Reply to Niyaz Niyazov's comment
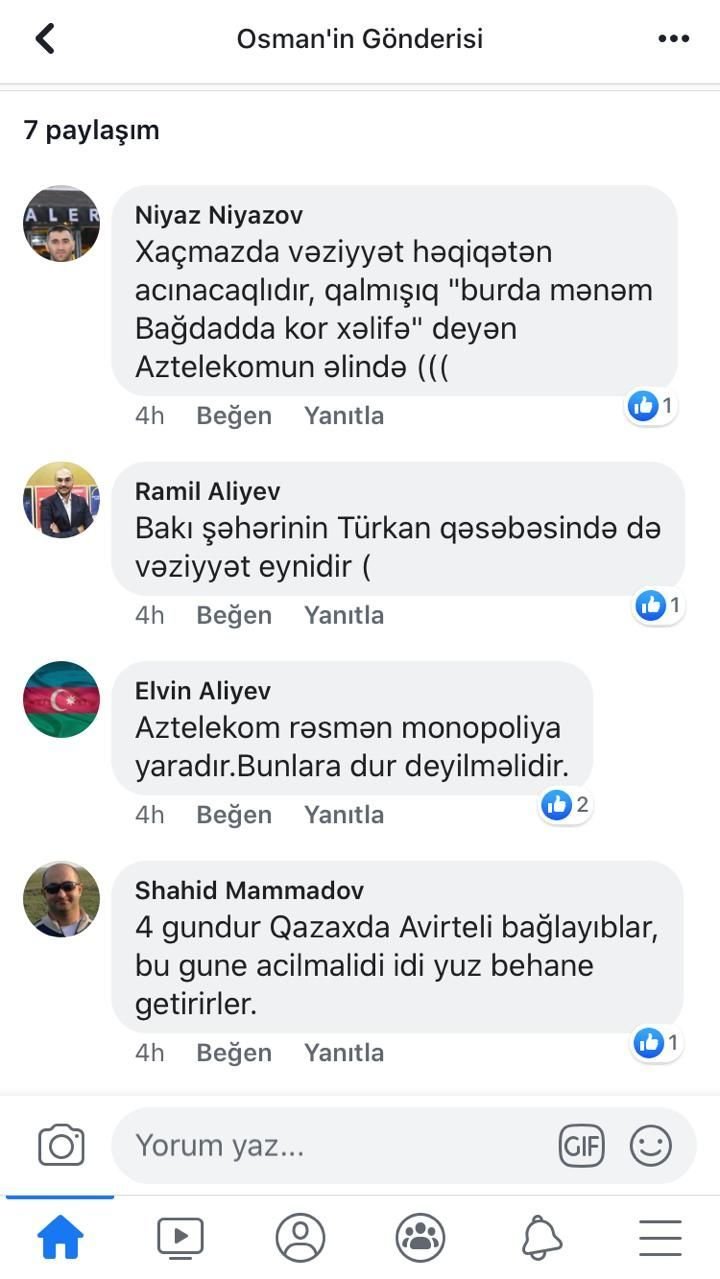This screenshot has width=720, height=1279. click(x=344, y=416)
